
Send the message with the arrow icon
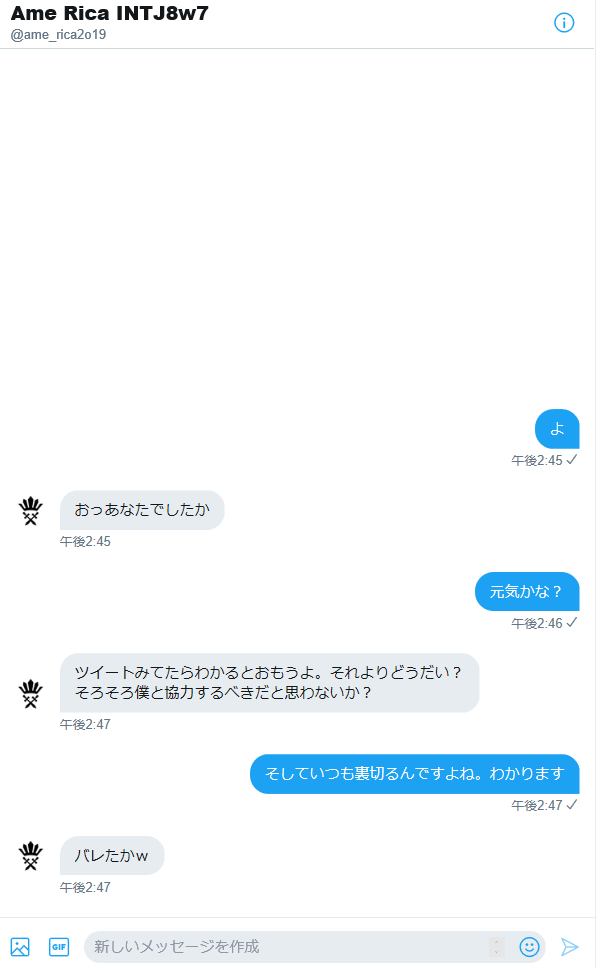tap(569, 946)
